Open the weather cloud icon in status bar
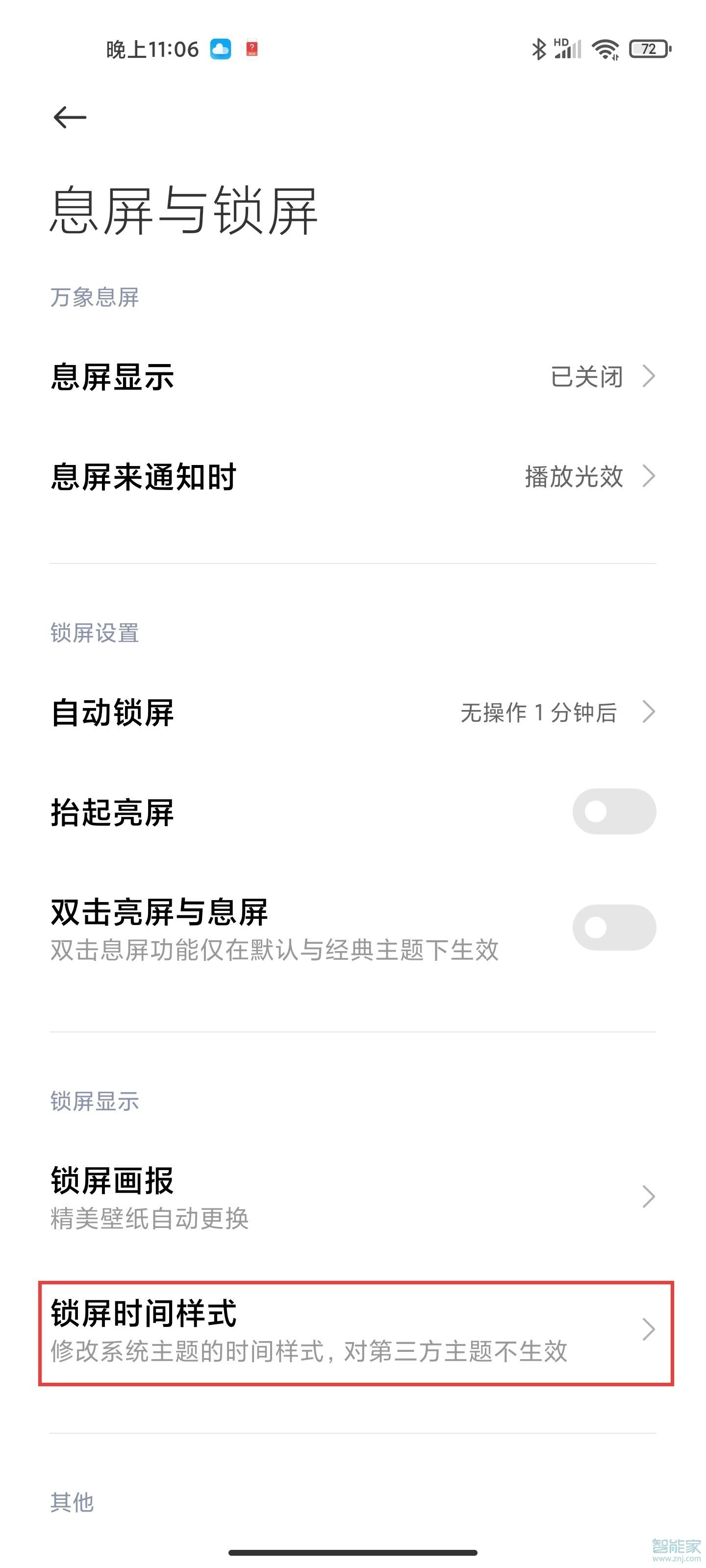Image resolution: width=706 pixels, height=1568 pixels. click(x=222, y=48)
